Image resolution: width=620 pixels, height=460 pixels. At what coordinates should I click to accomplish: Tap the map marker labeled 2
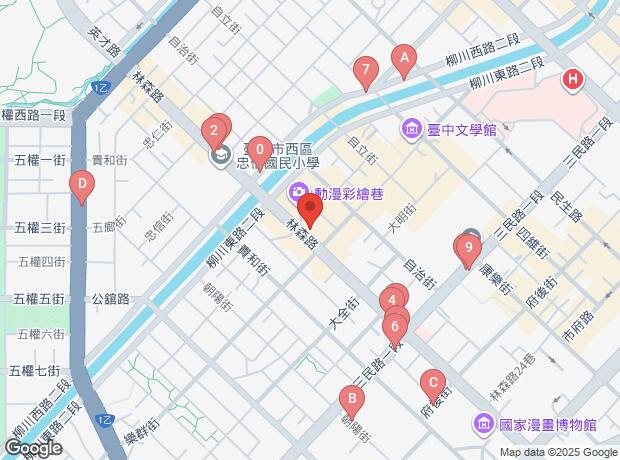pyautogui.click(x=213, y=130)
